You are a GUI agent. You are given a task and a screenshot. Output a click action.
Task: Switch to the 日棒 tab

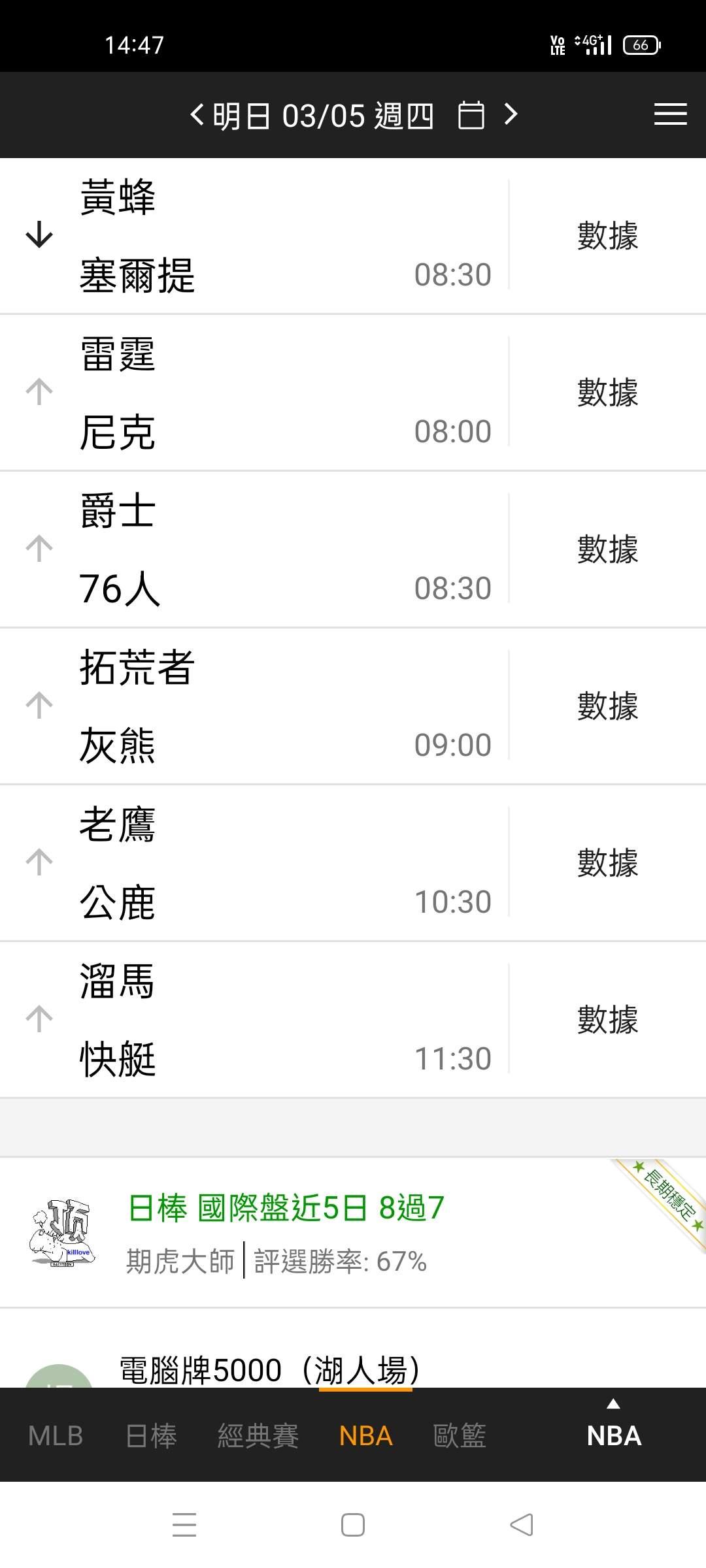[151, 1435]
